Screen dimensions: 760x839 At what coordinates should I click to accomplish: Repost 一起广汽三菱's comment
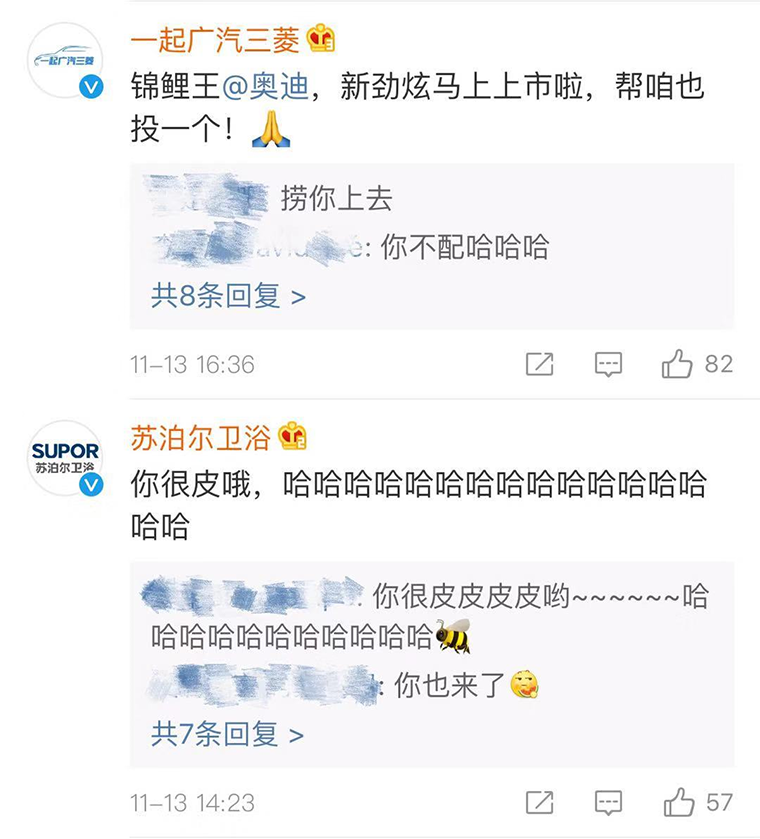coord(539,365)
